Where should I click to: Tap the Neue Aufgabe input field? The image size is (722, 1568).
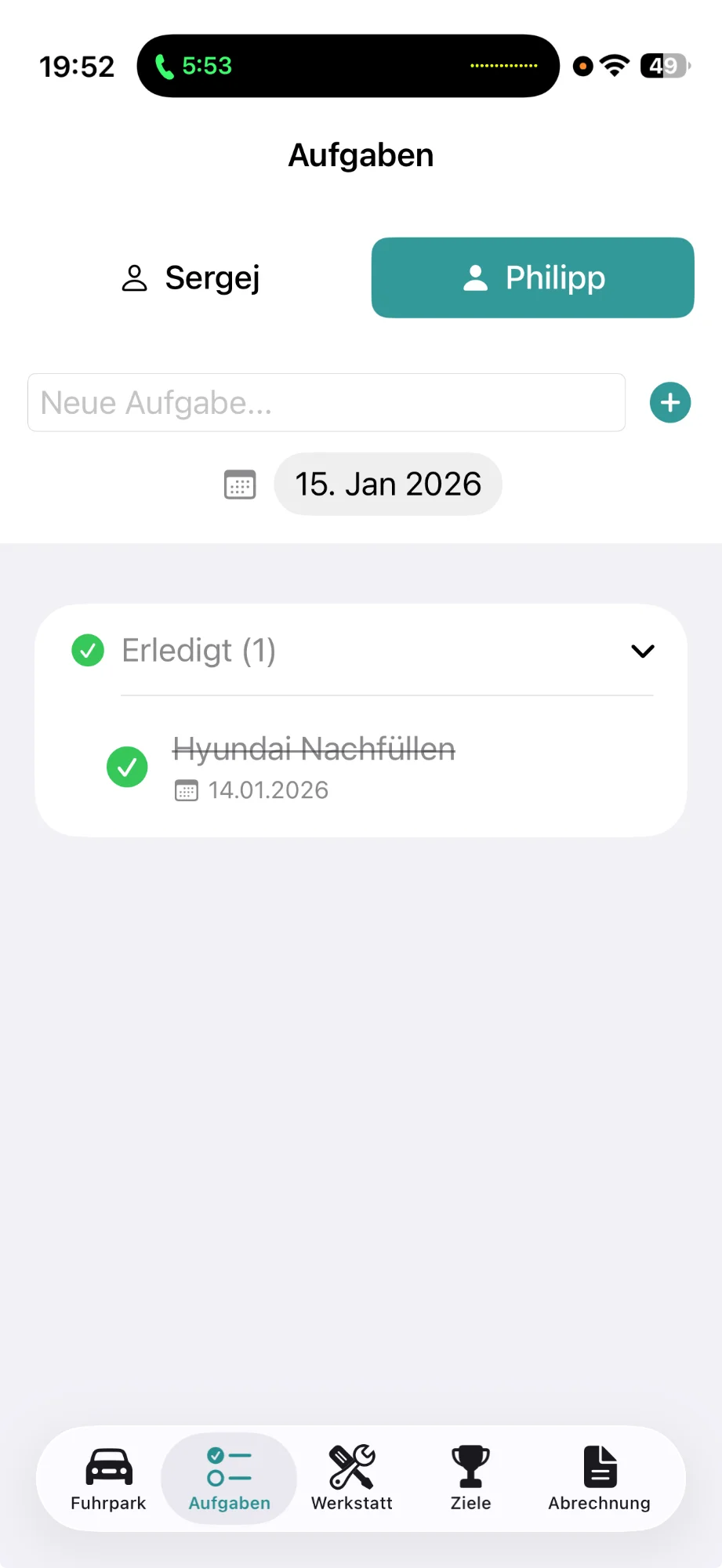coord(325,402)
